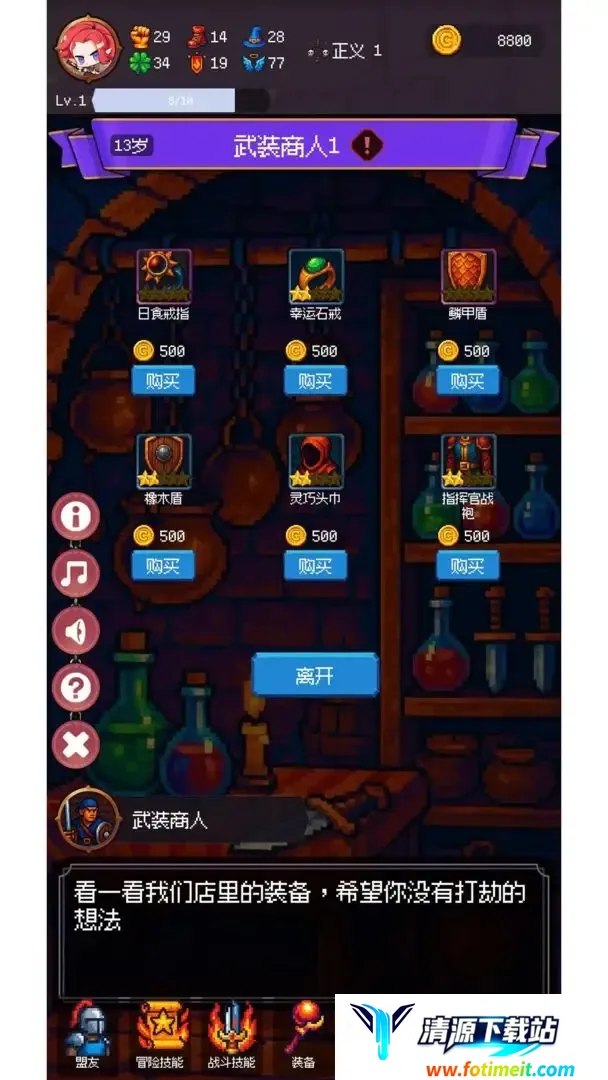This screenshot has height=1080, width=608.
Task: Open the 装备 equipment tab
Action: coord(303,1035)
